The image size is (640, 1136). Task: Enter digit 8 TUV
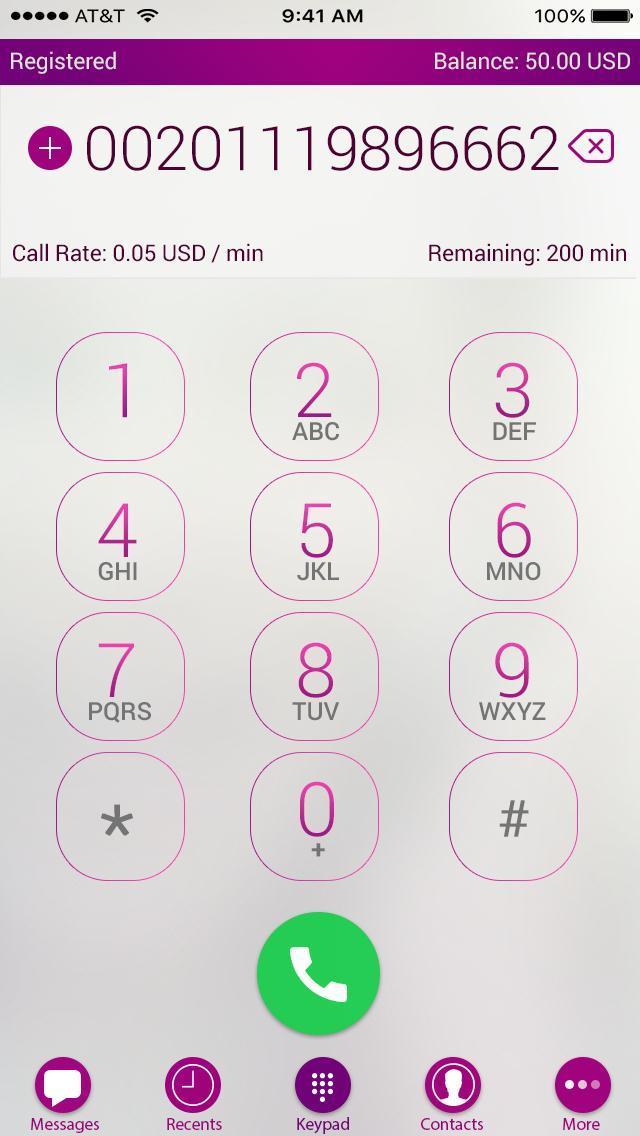tap(314, 676)
